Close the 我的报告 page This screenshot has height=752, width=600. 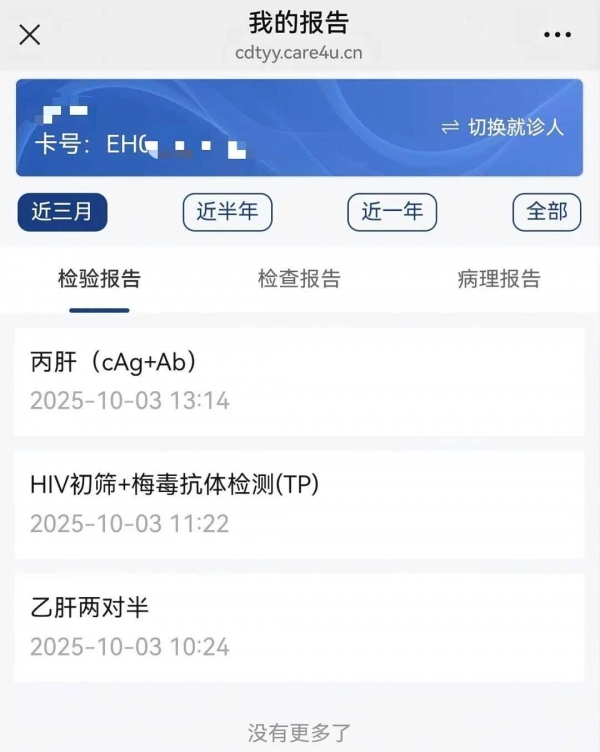pos(30,35)
